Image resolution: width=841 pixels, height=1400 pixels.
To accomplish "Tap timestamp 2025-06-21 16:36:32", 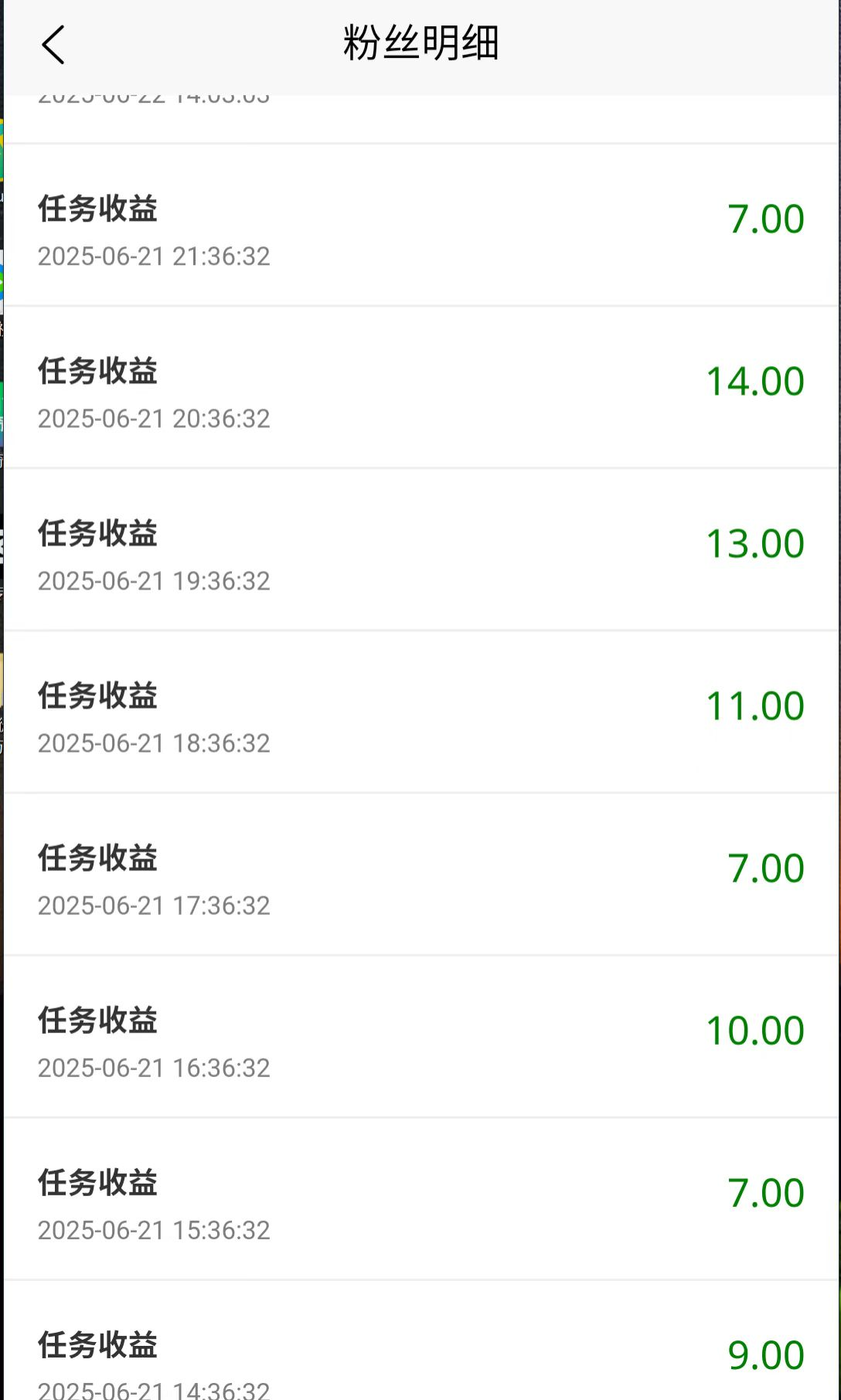I will [154, 1068].
